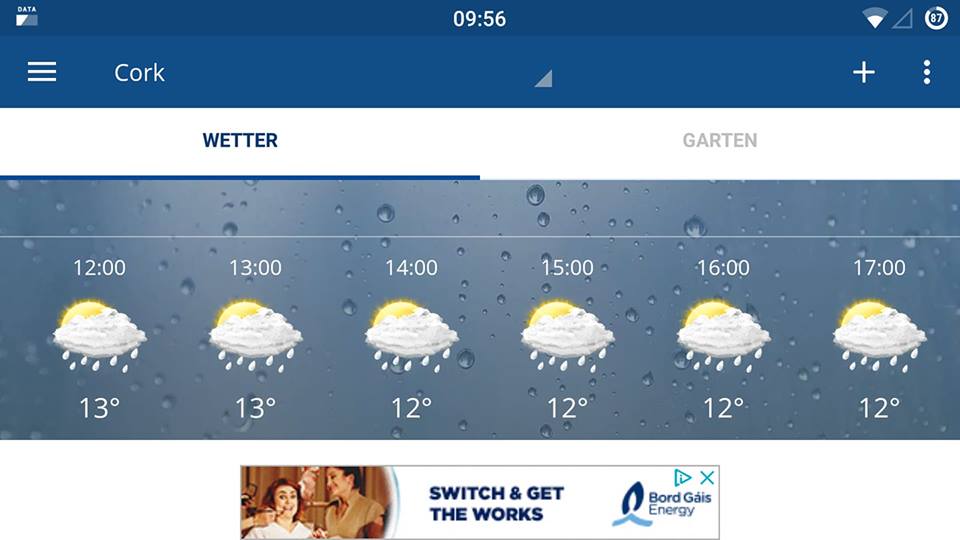
Task: Expand the Cork location dropdown
Action: click(542, 78)
